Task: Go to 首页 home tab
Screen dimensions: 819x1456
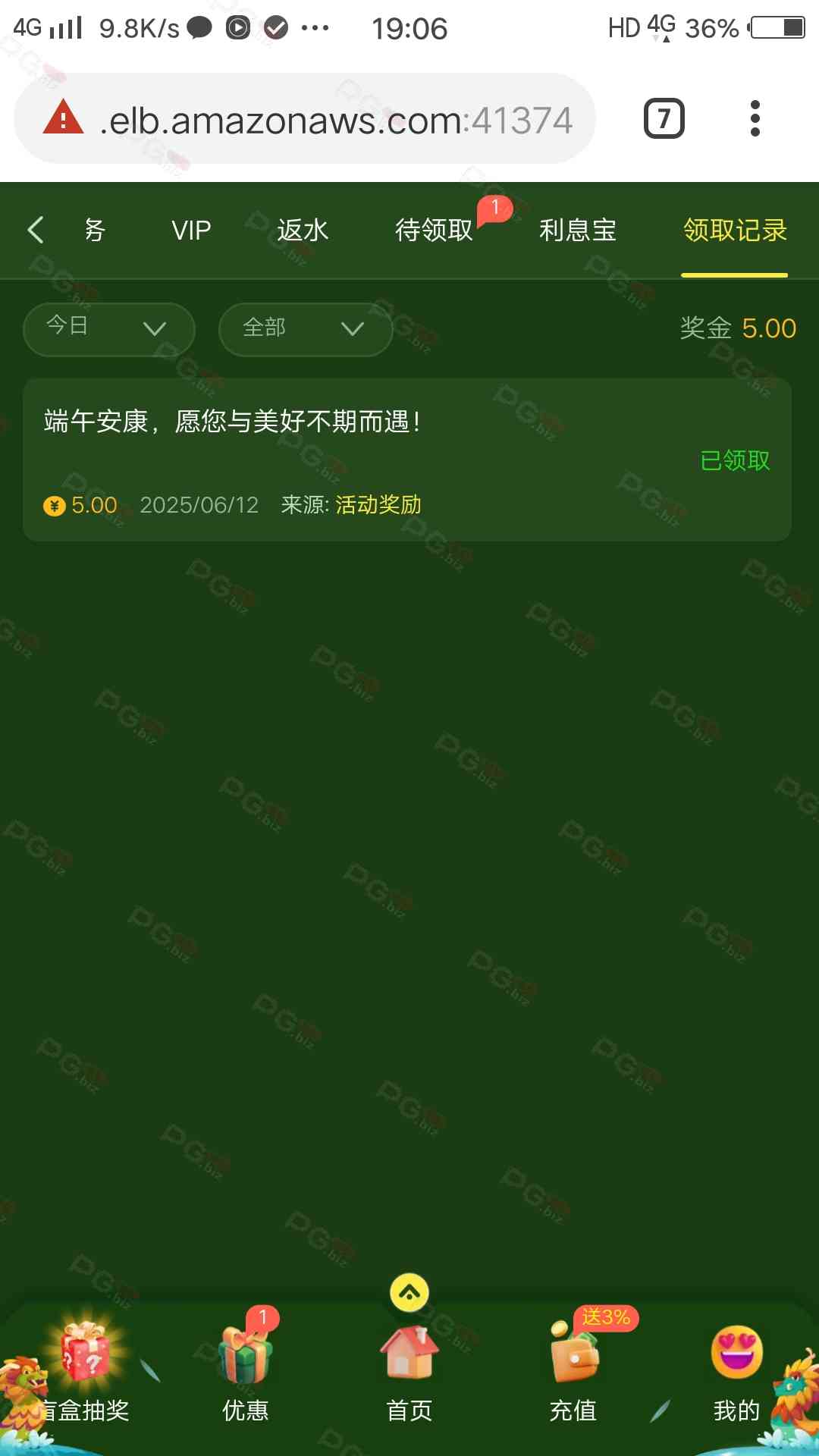Action: (x=409, y=1373)
